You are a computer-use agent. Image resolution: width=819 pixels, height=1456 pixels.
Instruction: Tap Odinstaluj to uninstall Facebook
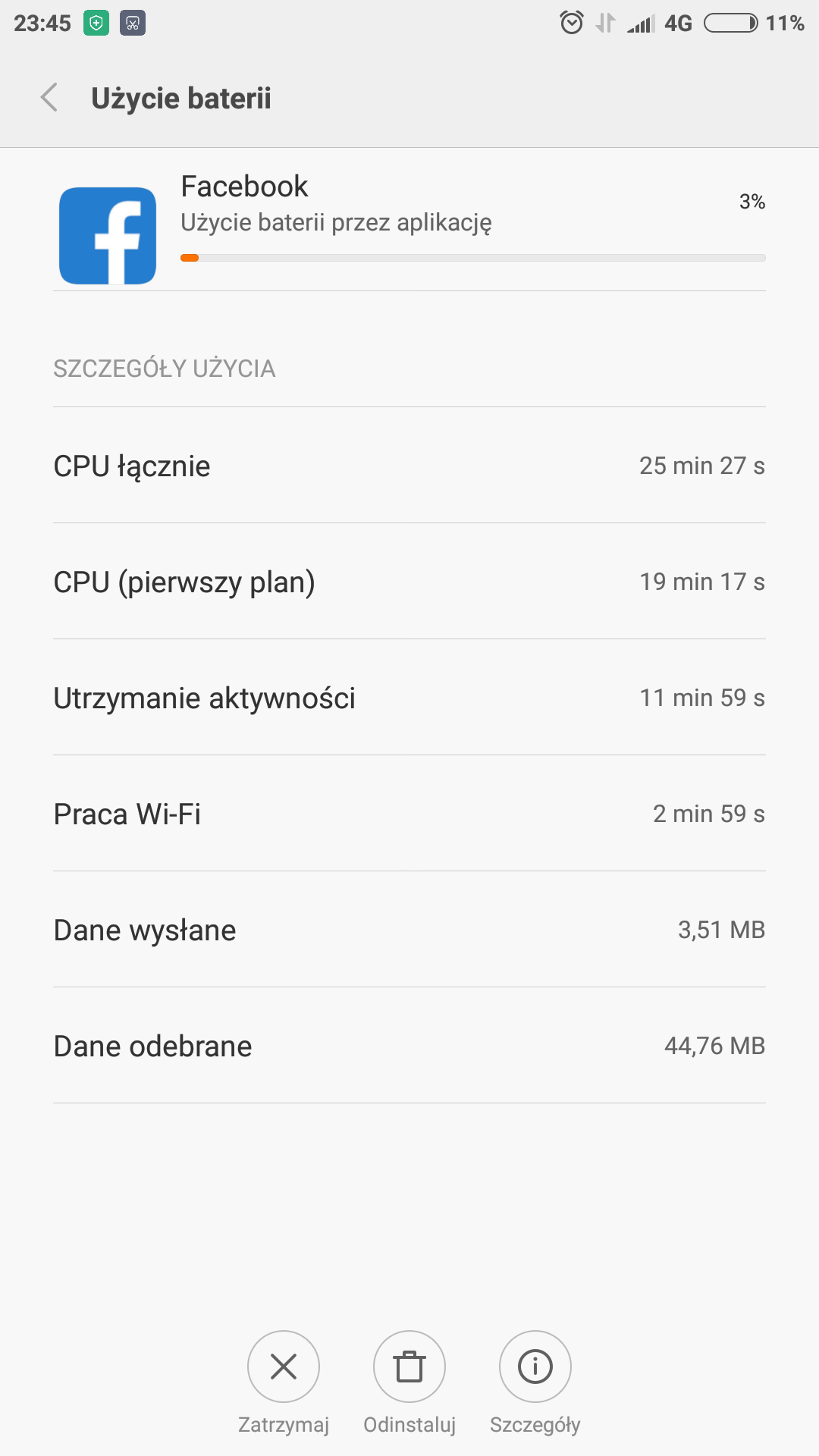(x=409, y=1367)
